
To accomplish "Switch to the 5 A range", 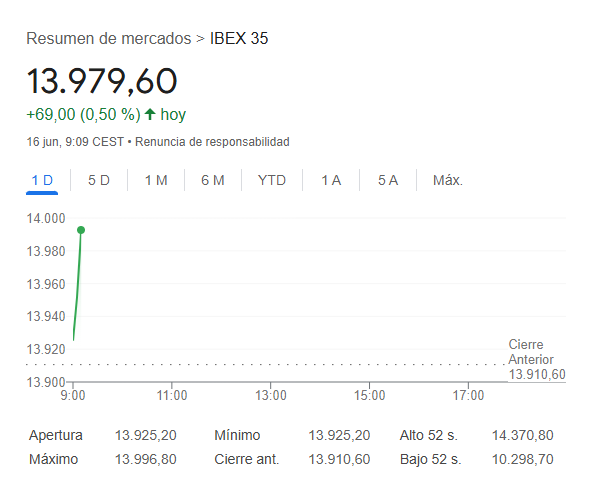I will click(388, 180).
